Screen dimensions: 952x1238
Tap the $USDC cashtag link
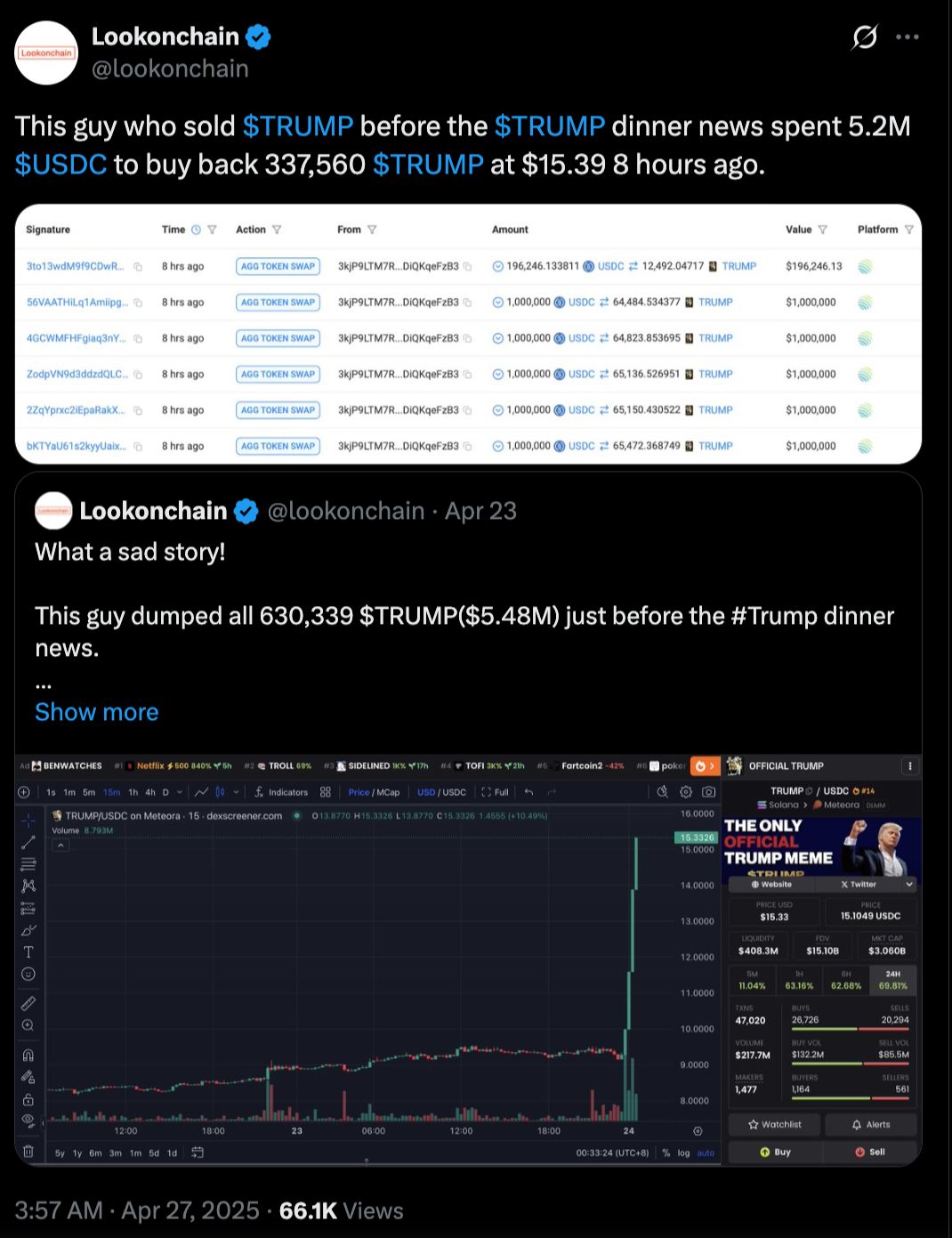pos(61,165)
